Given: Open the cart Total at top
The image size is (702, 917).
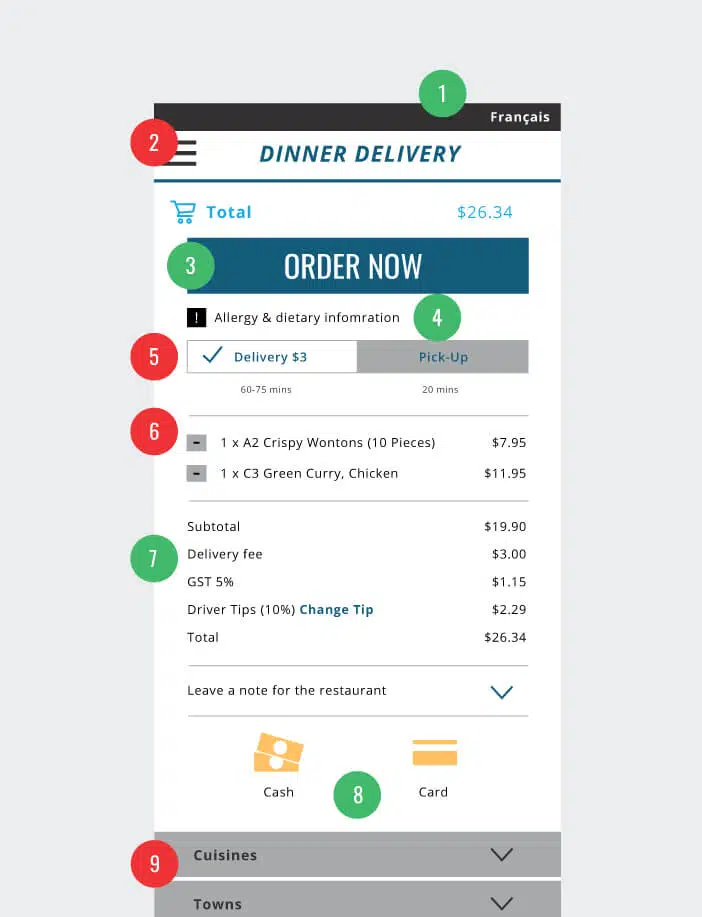Looking at the screenshot, I should [214, 212].
